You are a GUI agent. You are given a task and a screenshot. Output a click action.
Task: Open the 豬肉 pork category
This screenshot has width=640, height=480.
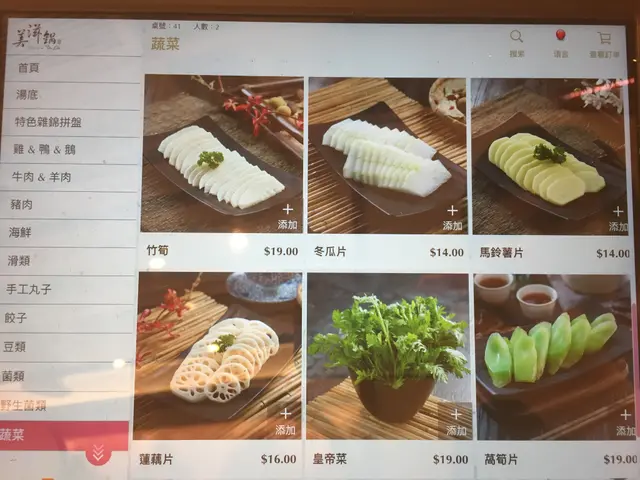[x=70, y=205]
